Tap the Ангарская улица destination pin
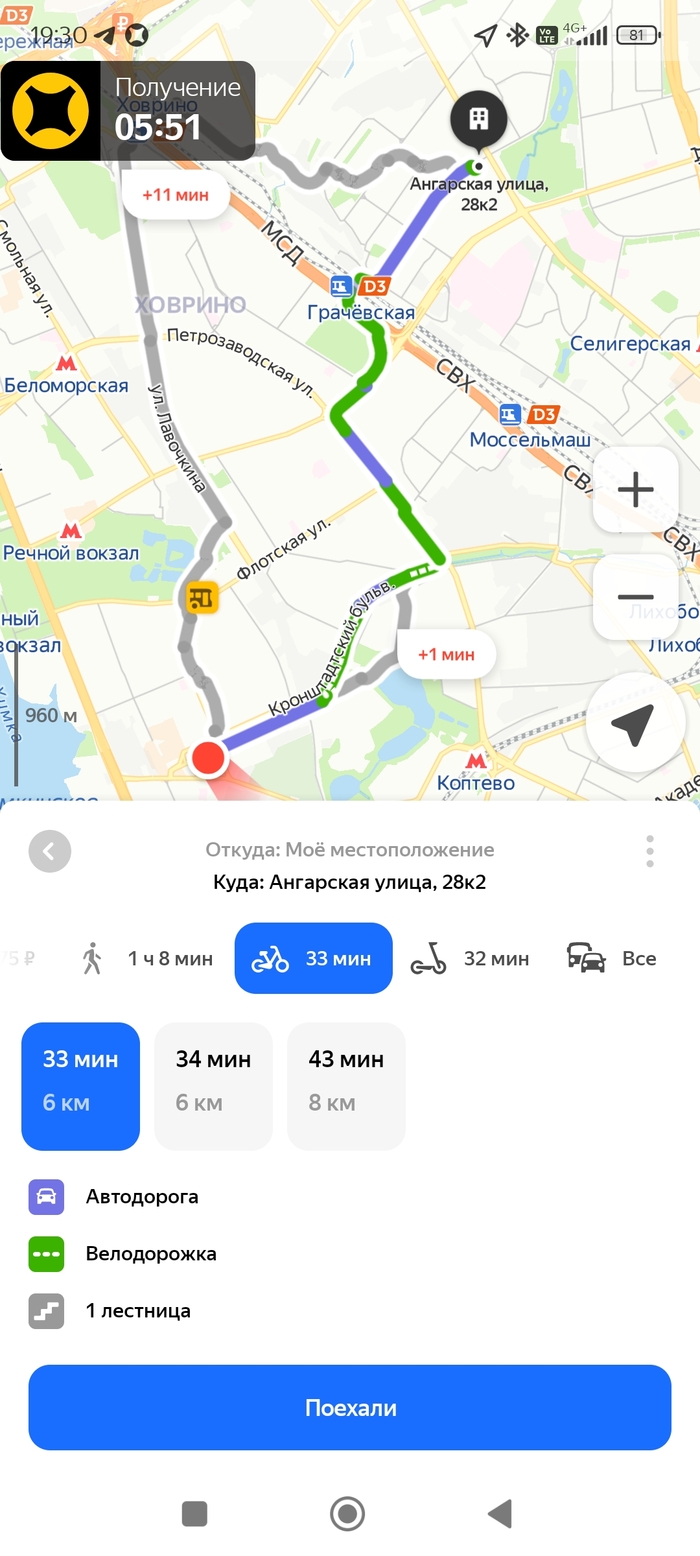Screen dimensions: 700x1556 tap(478, 121)
